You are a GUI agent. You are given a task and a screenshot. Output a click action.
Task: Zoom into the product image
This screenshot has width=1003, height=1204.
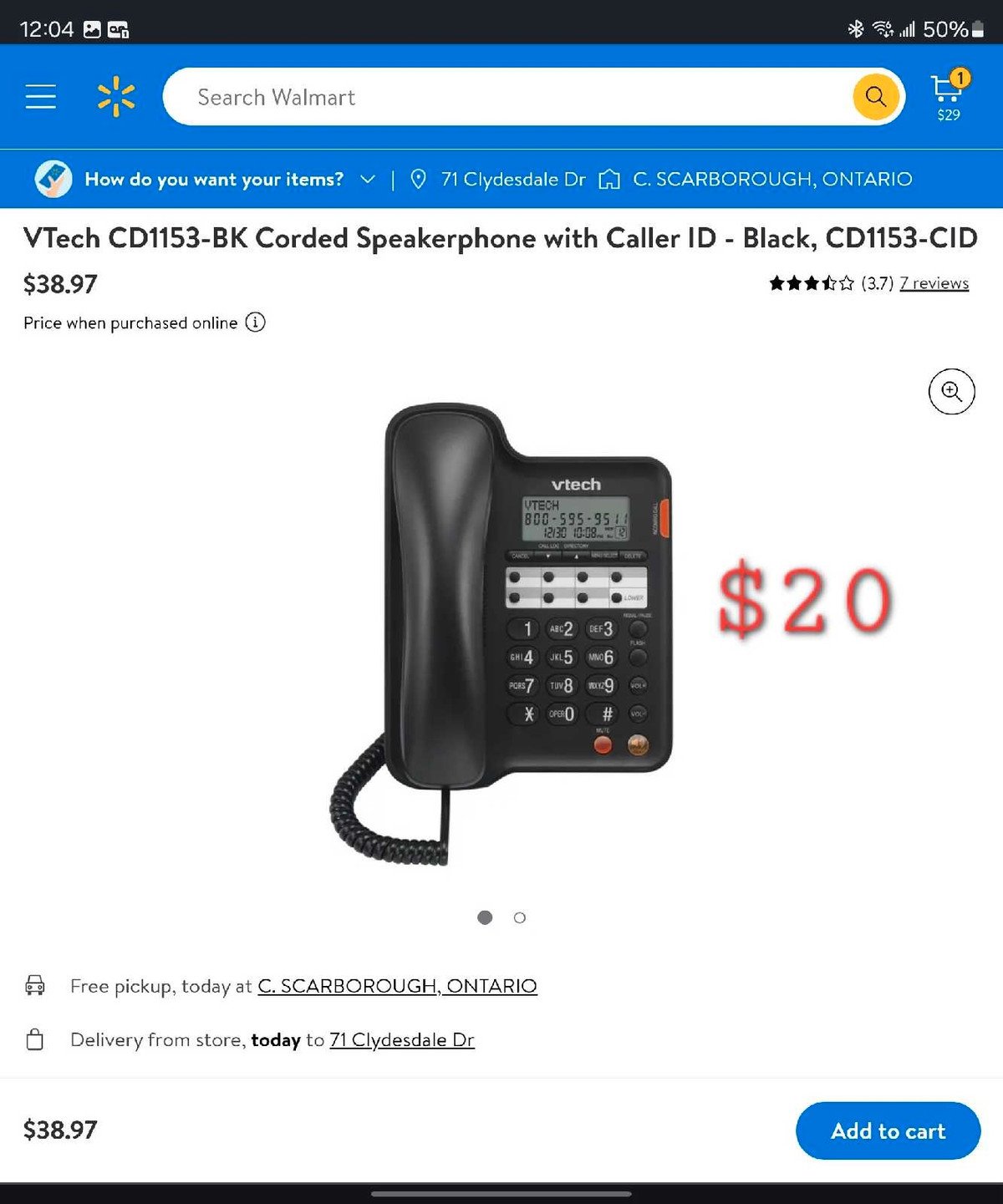point(951,391)
